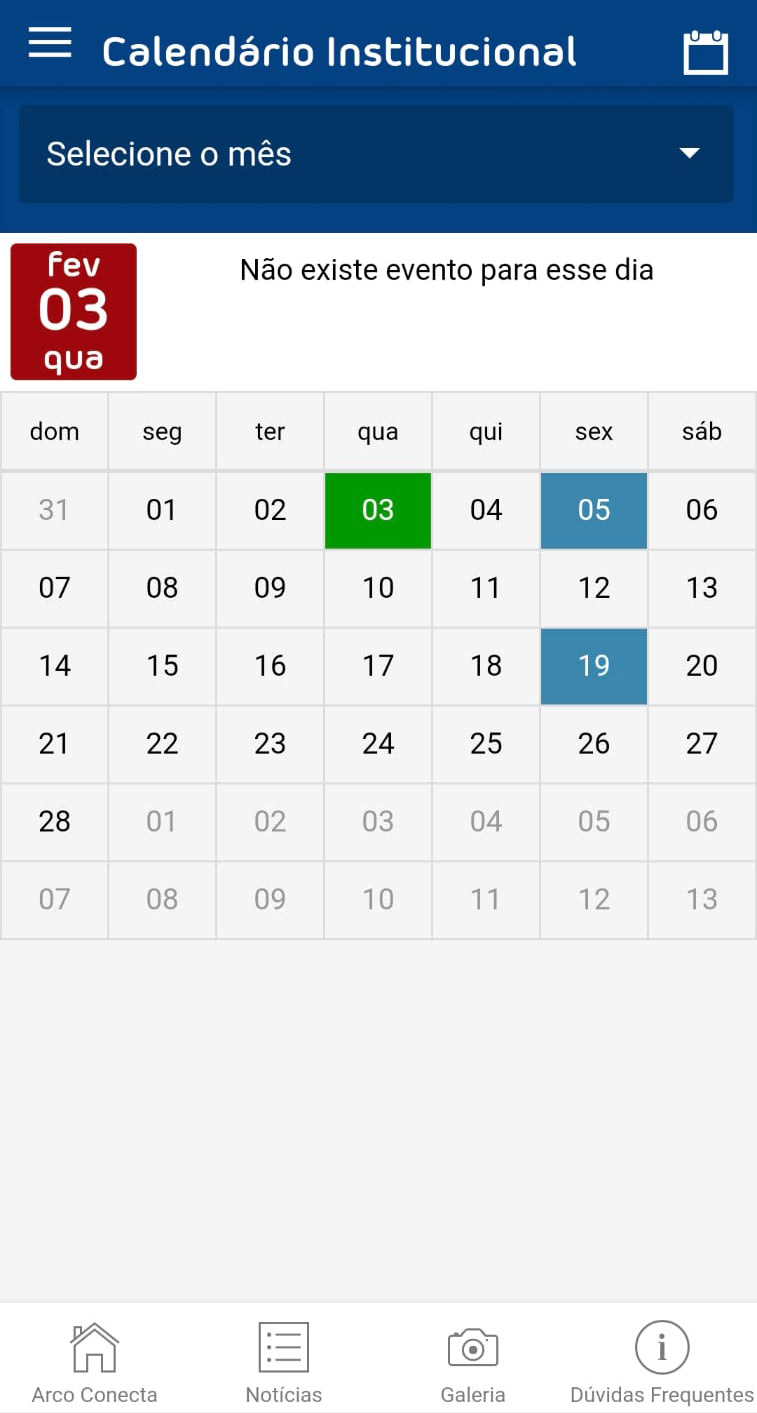This screenshot has width=757, height=1413.
Task: Pick day 24 in the calendar
Action: pos(378,744)
